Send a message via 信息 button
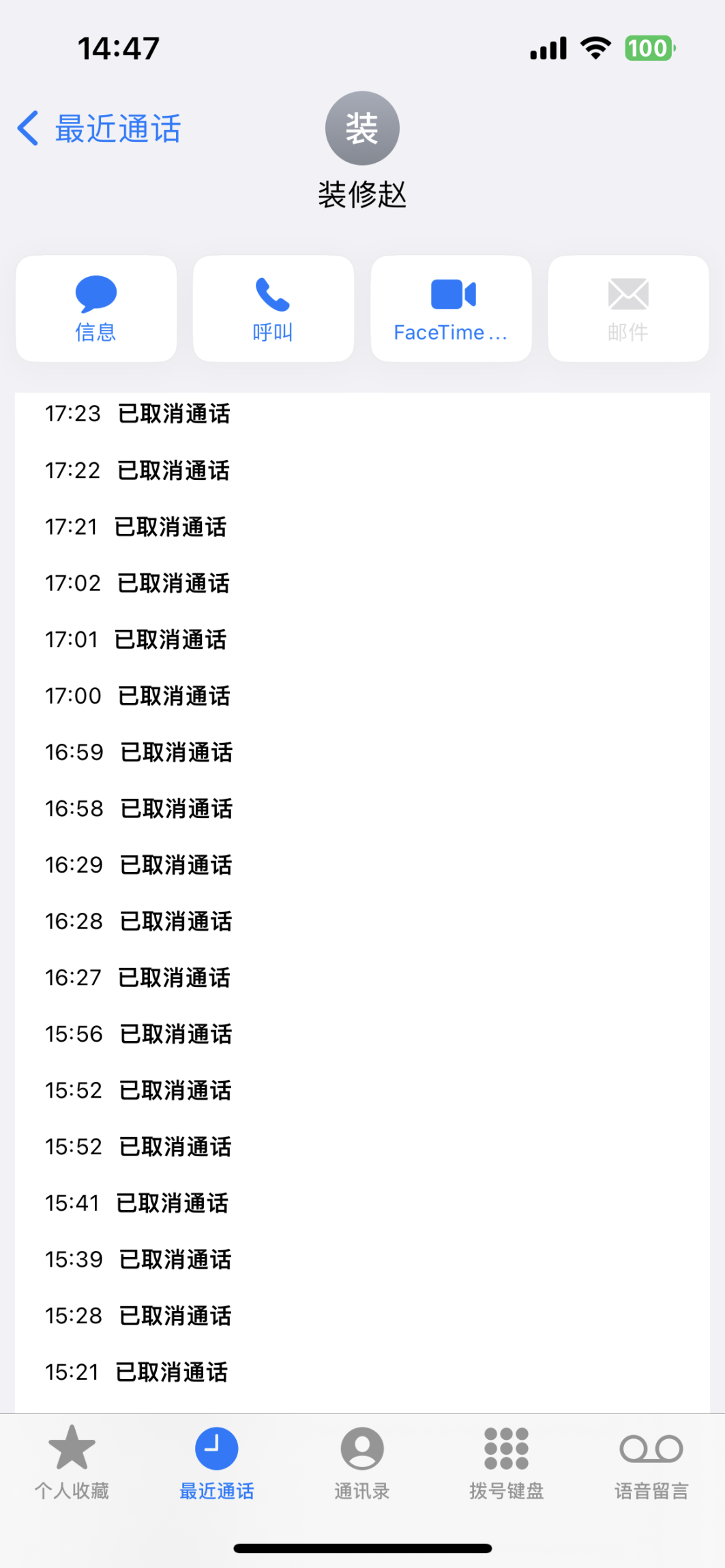 click(x=96, y=308)
